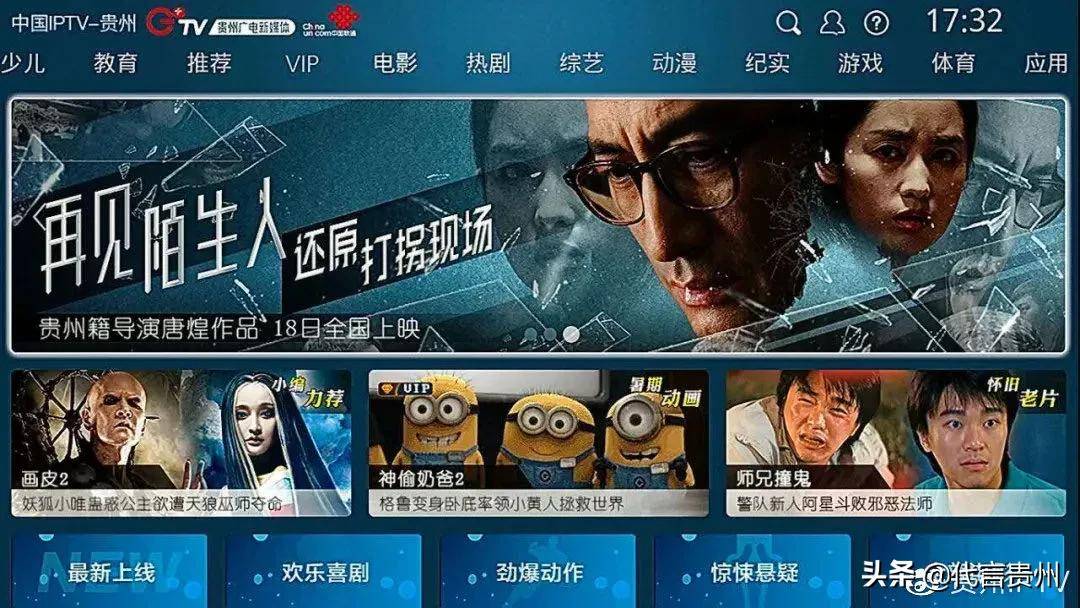1080x608 pixels.
Task: Switch to the VIP tab
Action: [x=302, y=64]
